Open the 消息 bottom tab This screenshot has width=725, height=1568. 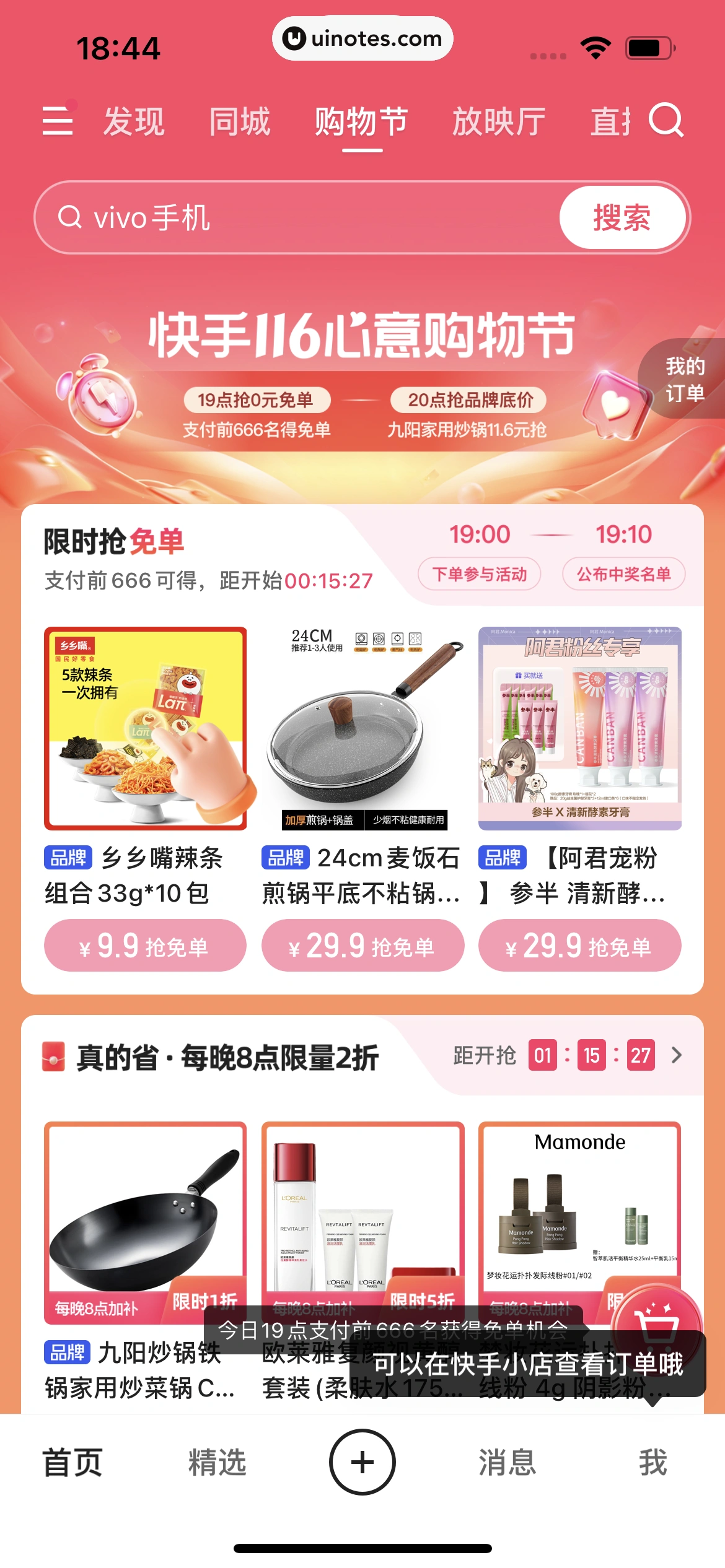pos(507,1462)
